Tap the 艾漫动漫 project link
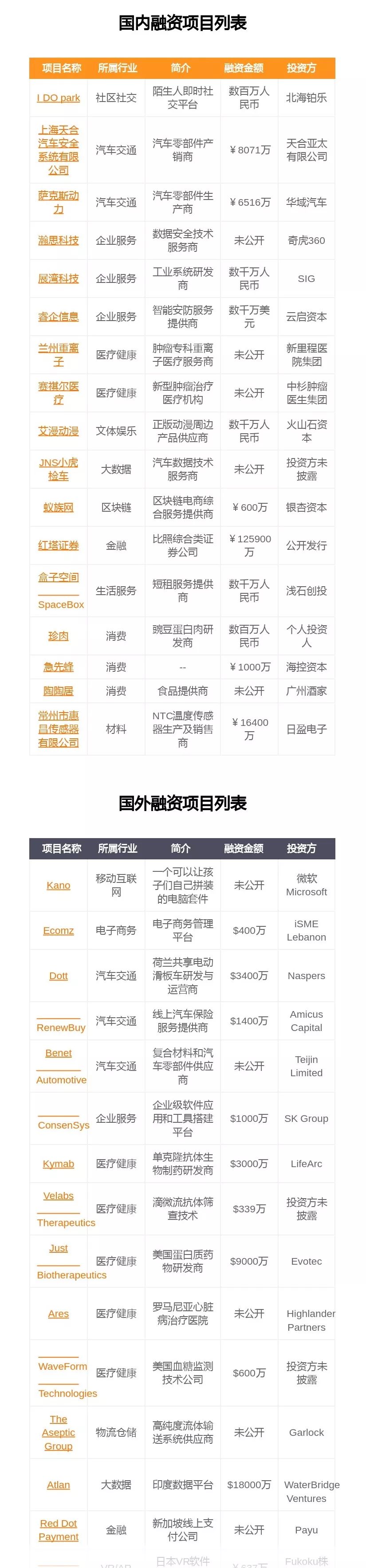Screen dimensions: 366x1568 click(x=58, y=431)
